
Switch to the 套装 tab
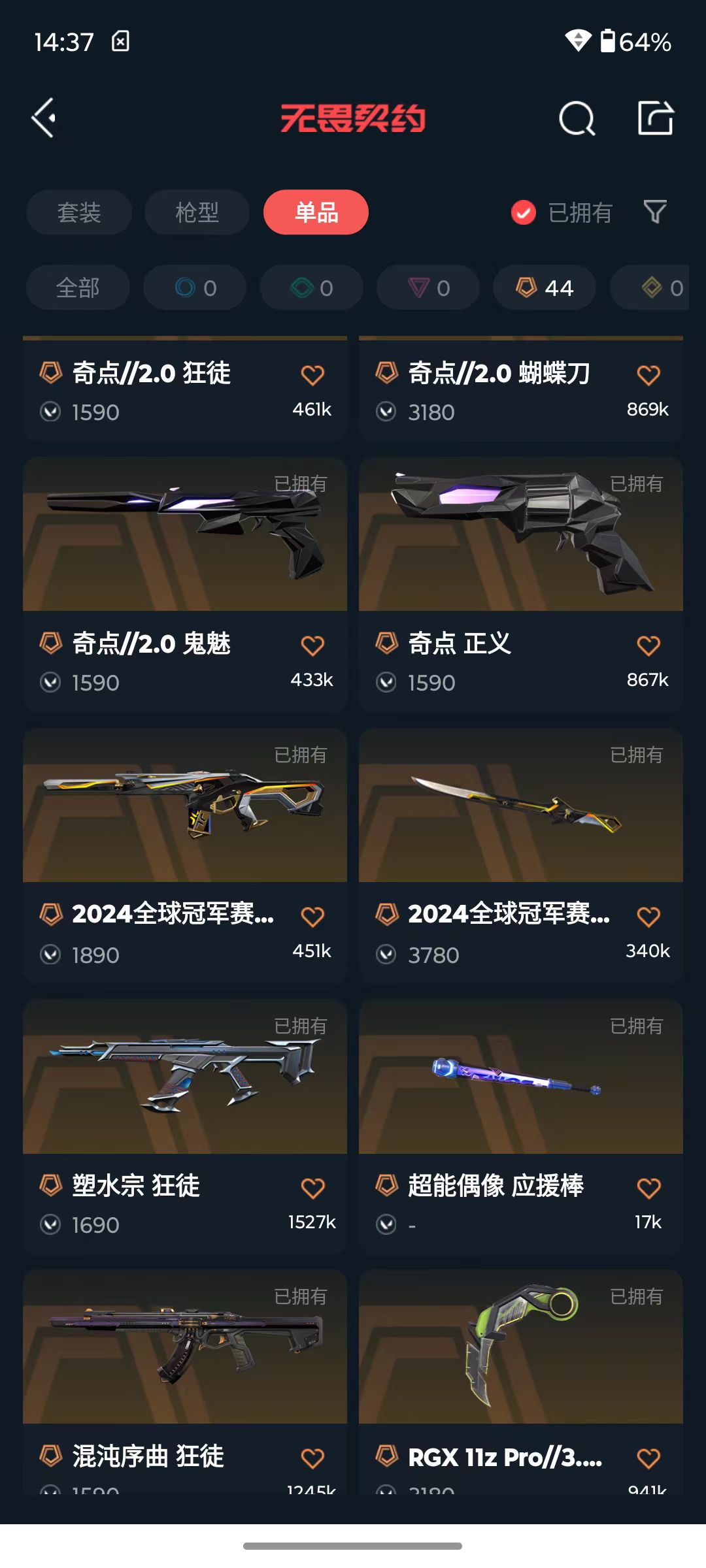click(79, 212)
